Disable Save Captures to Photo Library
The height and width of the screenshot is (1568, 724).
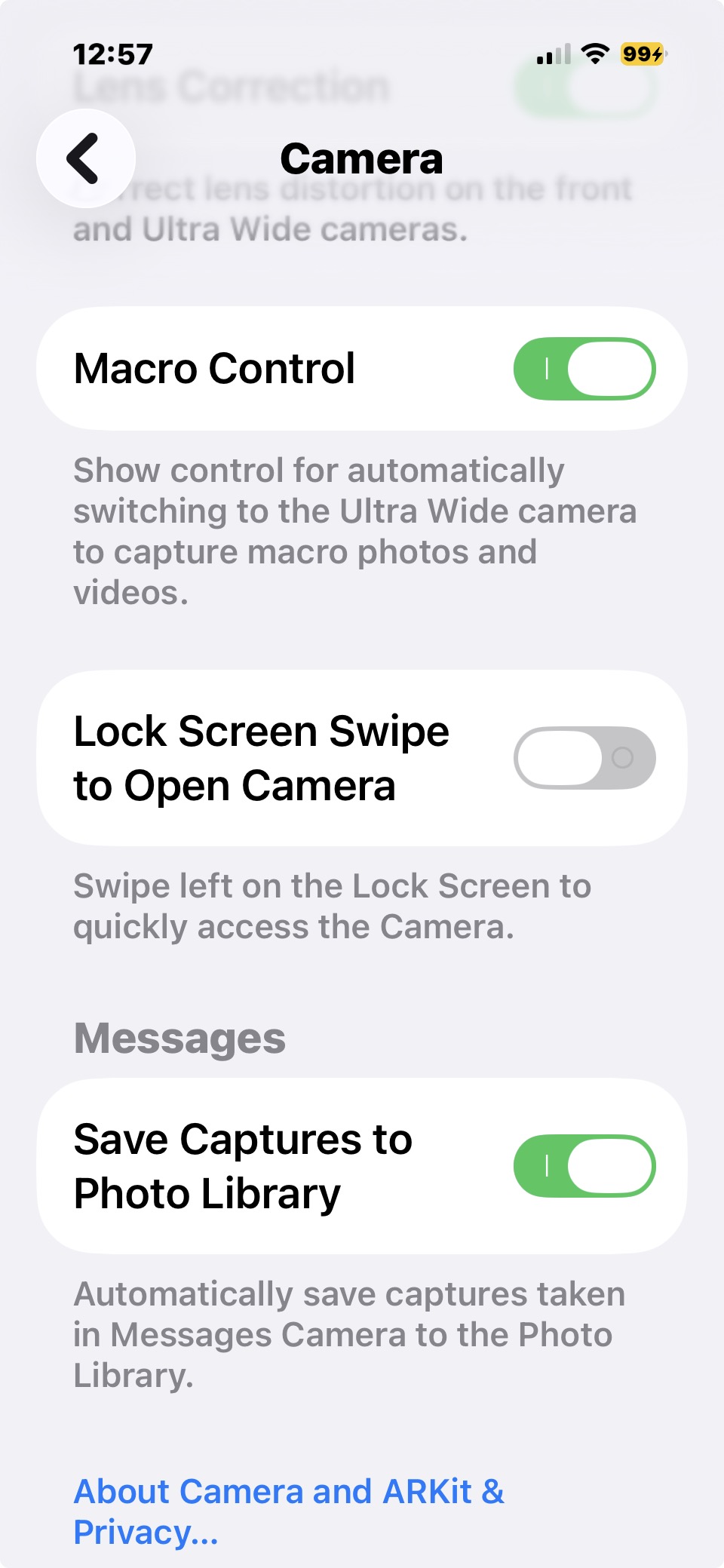[584, 1166]
